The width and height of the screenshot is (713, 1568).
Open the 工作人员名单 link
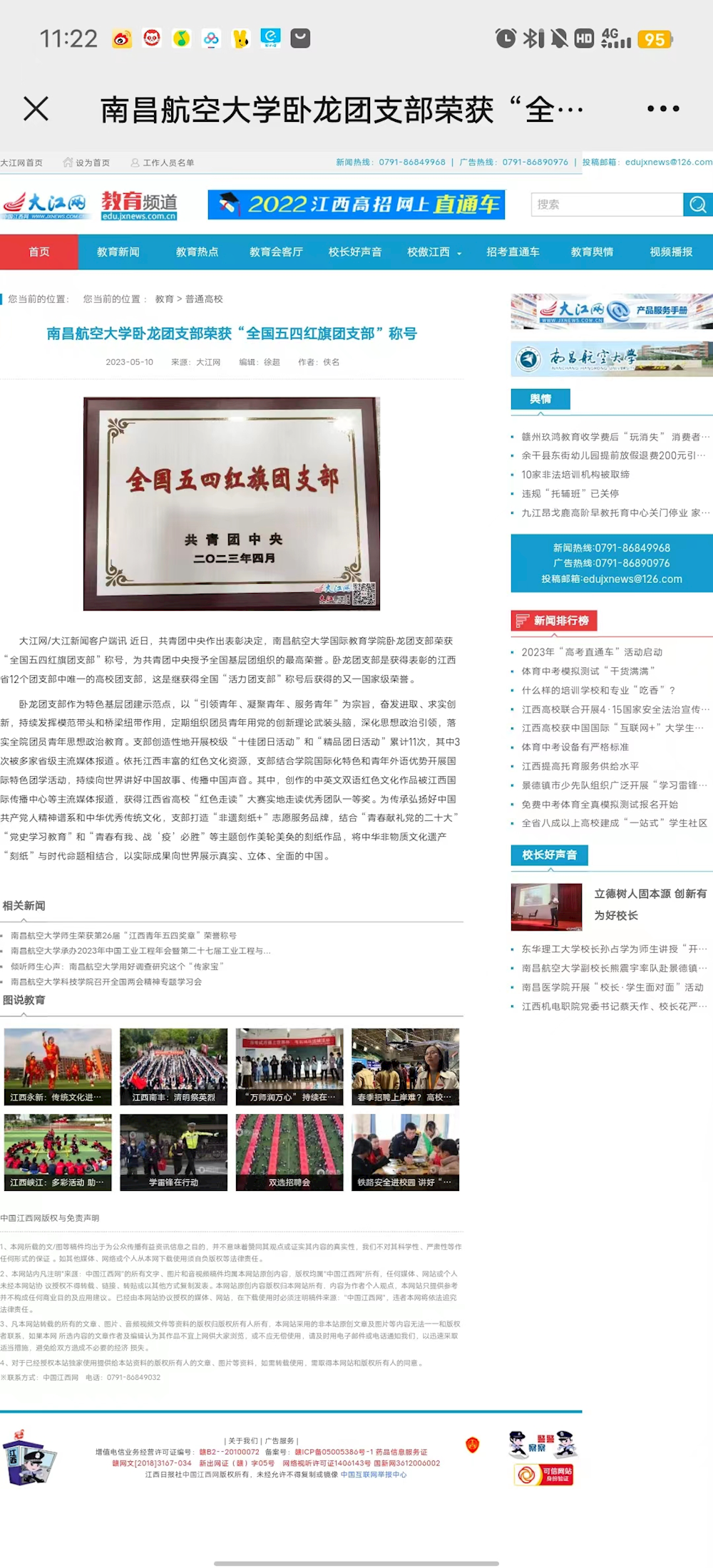tap(168, 163)
